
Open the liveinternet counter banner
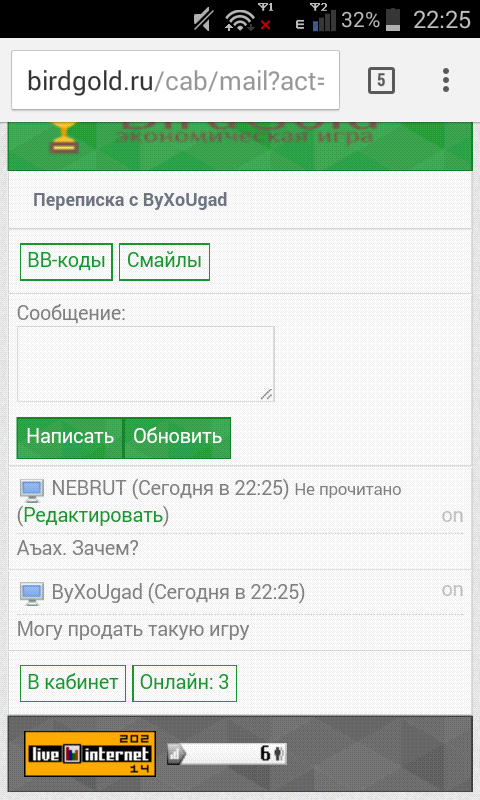(x=90, y=754)
